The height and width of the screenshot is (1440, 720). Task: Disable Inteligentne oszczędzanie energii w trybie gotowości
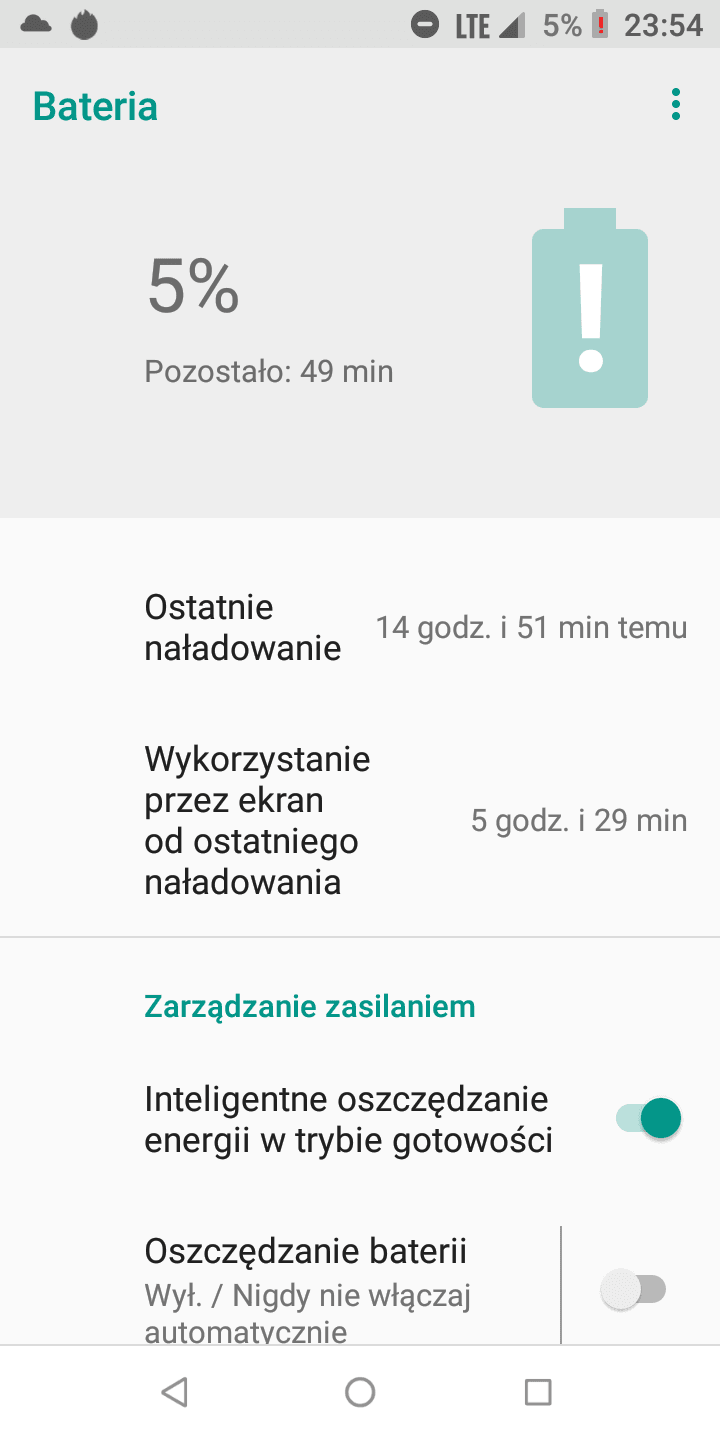(x=648, y=1118)
